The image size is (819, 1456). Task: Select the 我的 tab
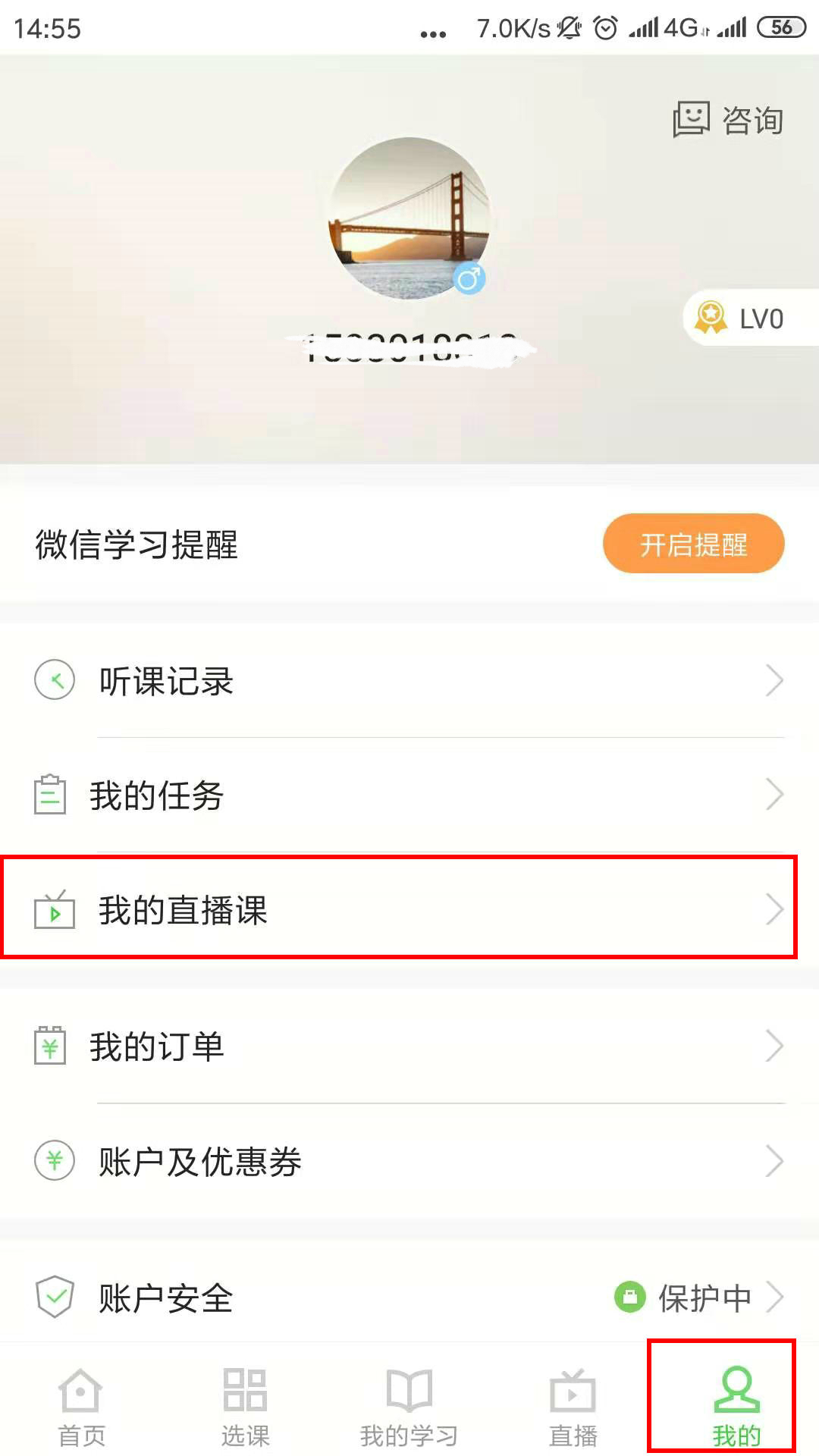[x=736, y=1407]
